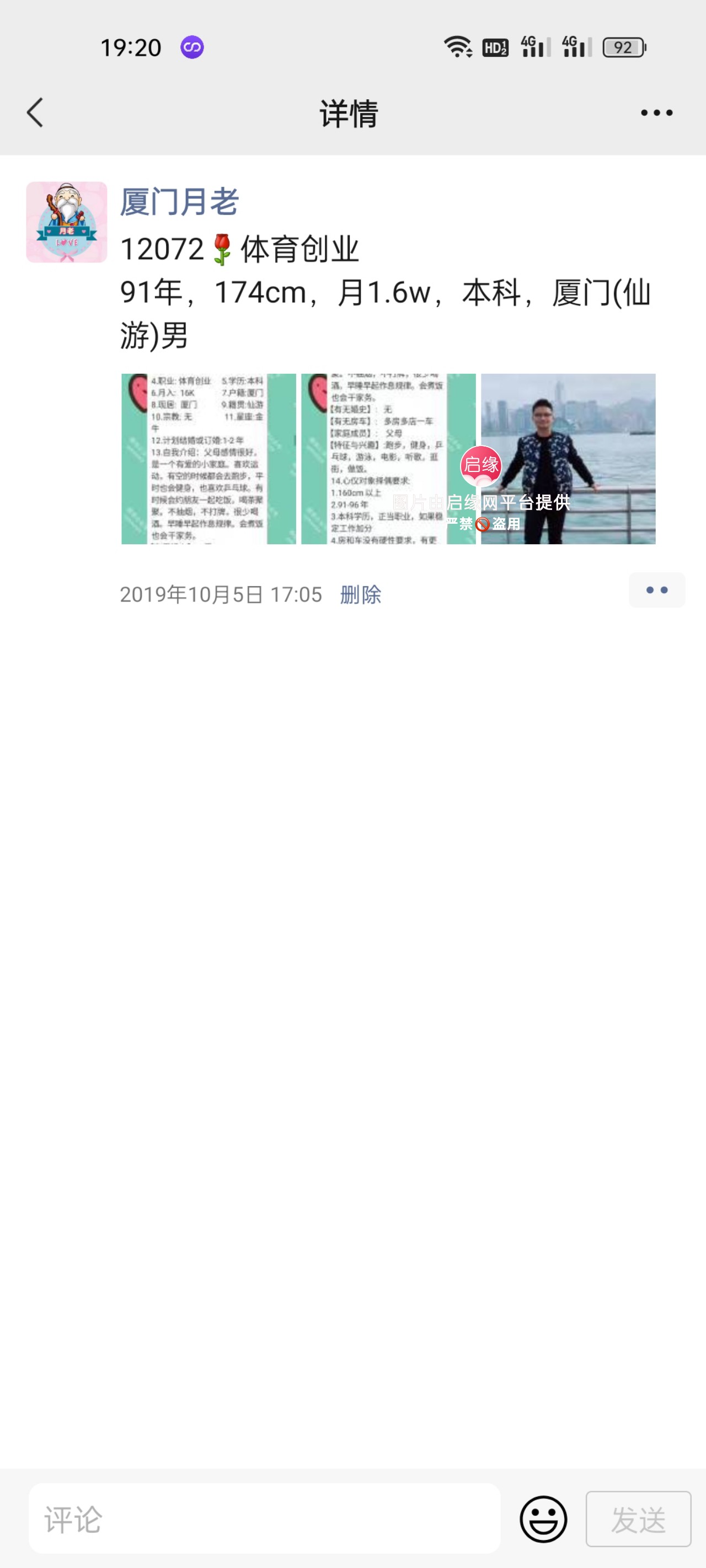Open the second profile info image
706x1568 pixels.
point(388,458)
